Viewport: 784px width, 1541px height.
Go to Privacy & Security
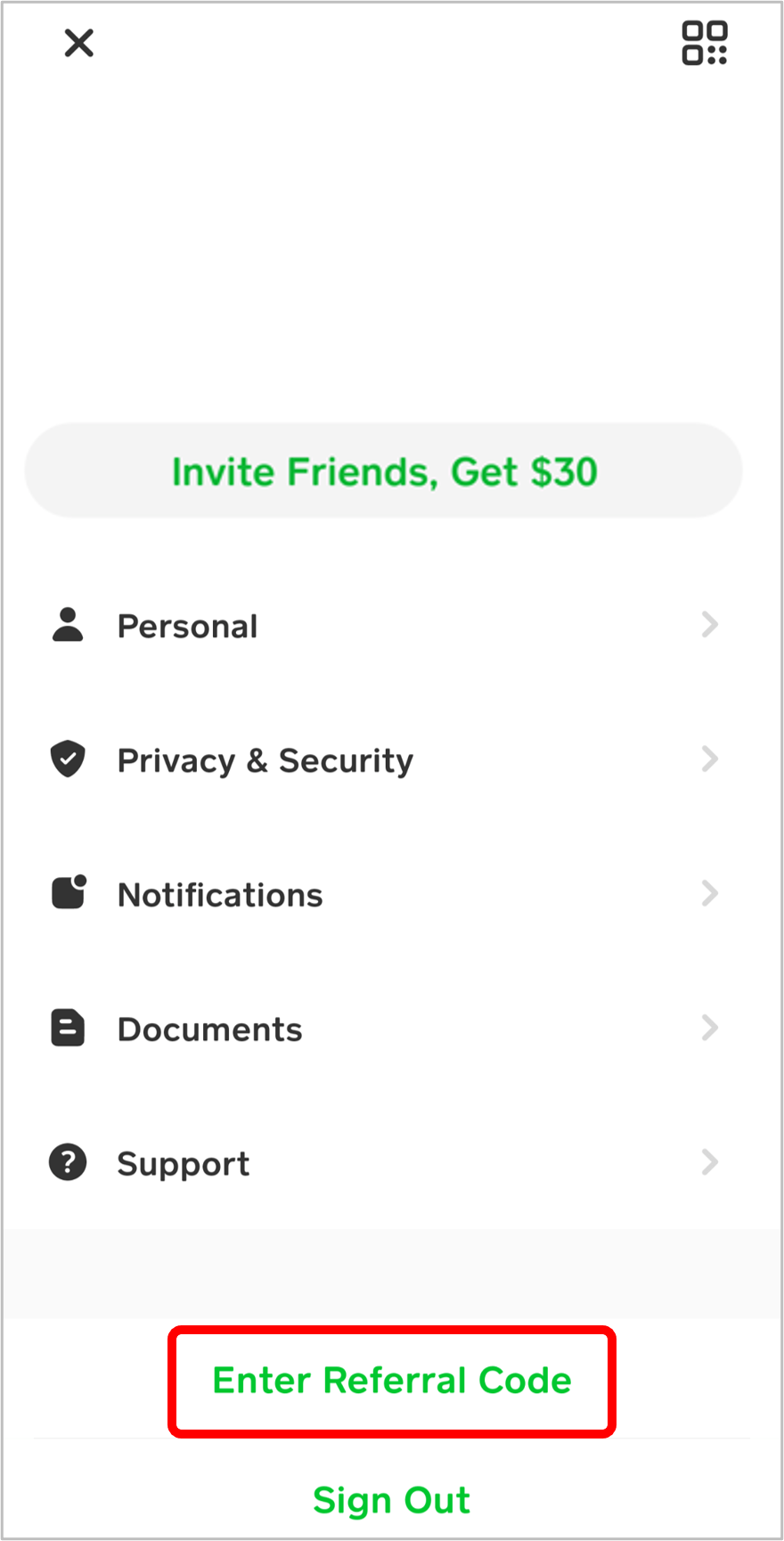(x=384, y=760)
